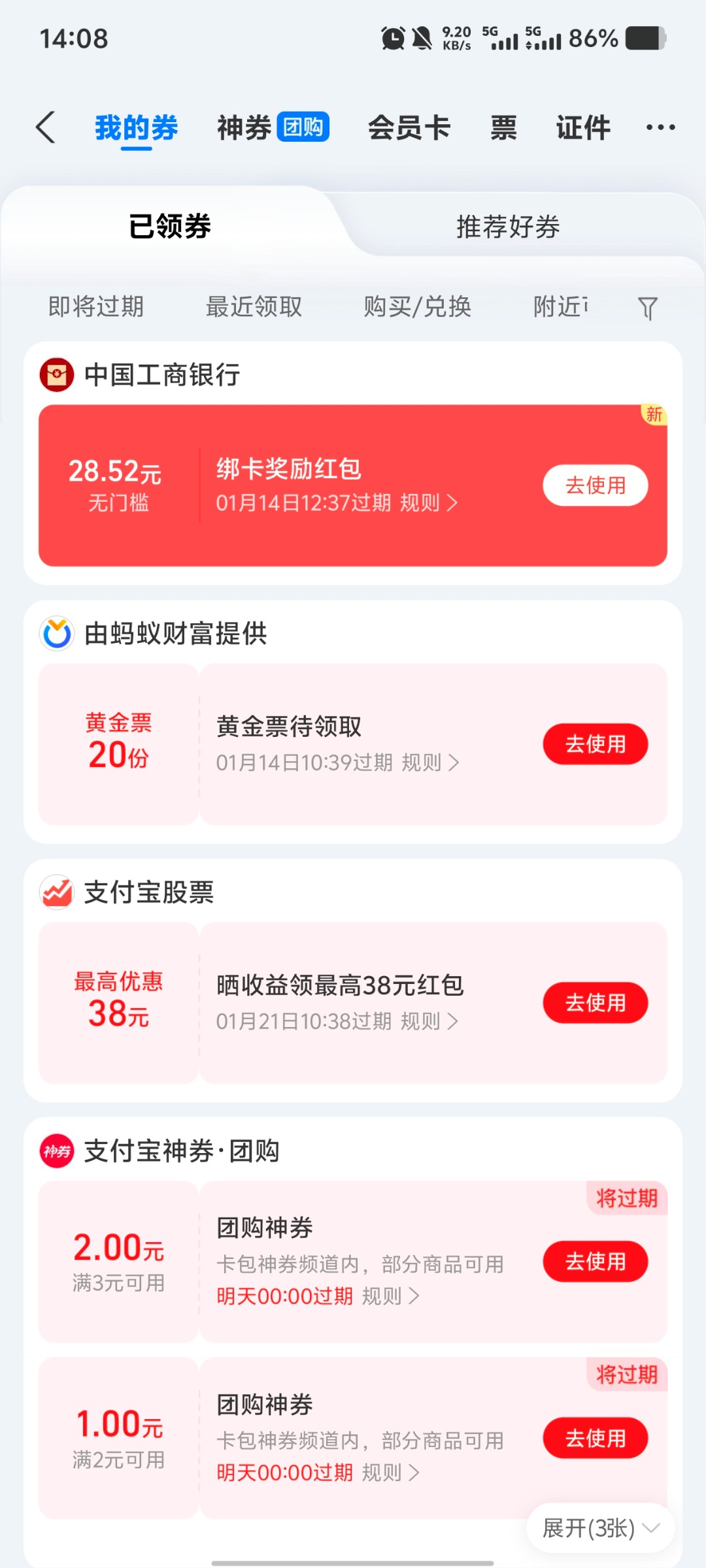The height and width of the screenshot is (1568, 706).
Task: Select the 已领券 section
Action: pos(170,227)
